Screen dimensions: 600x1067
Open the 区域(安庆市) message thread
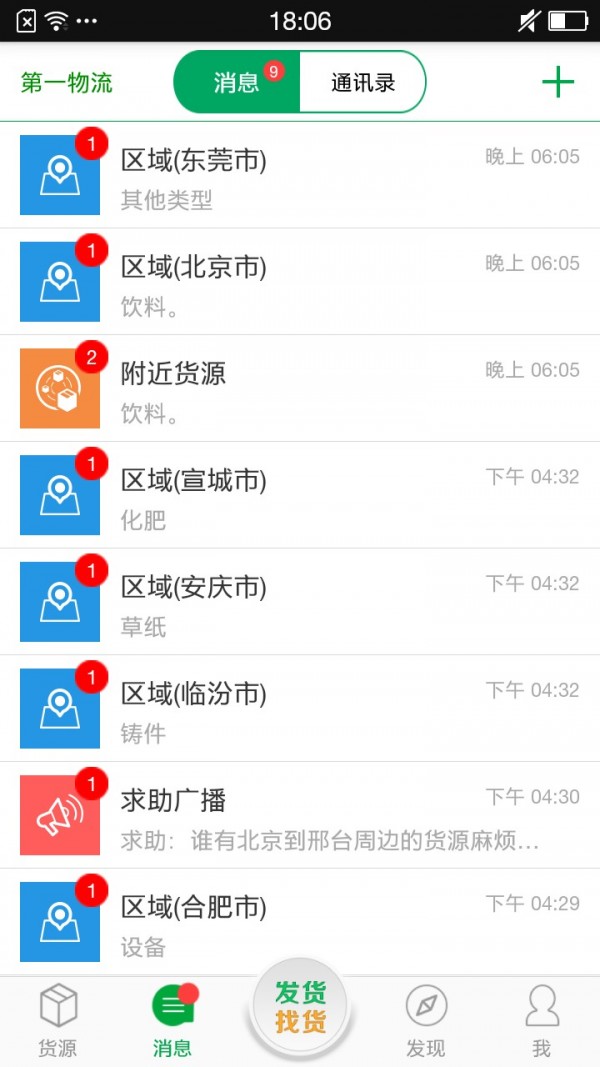click(x=300, y=601)
